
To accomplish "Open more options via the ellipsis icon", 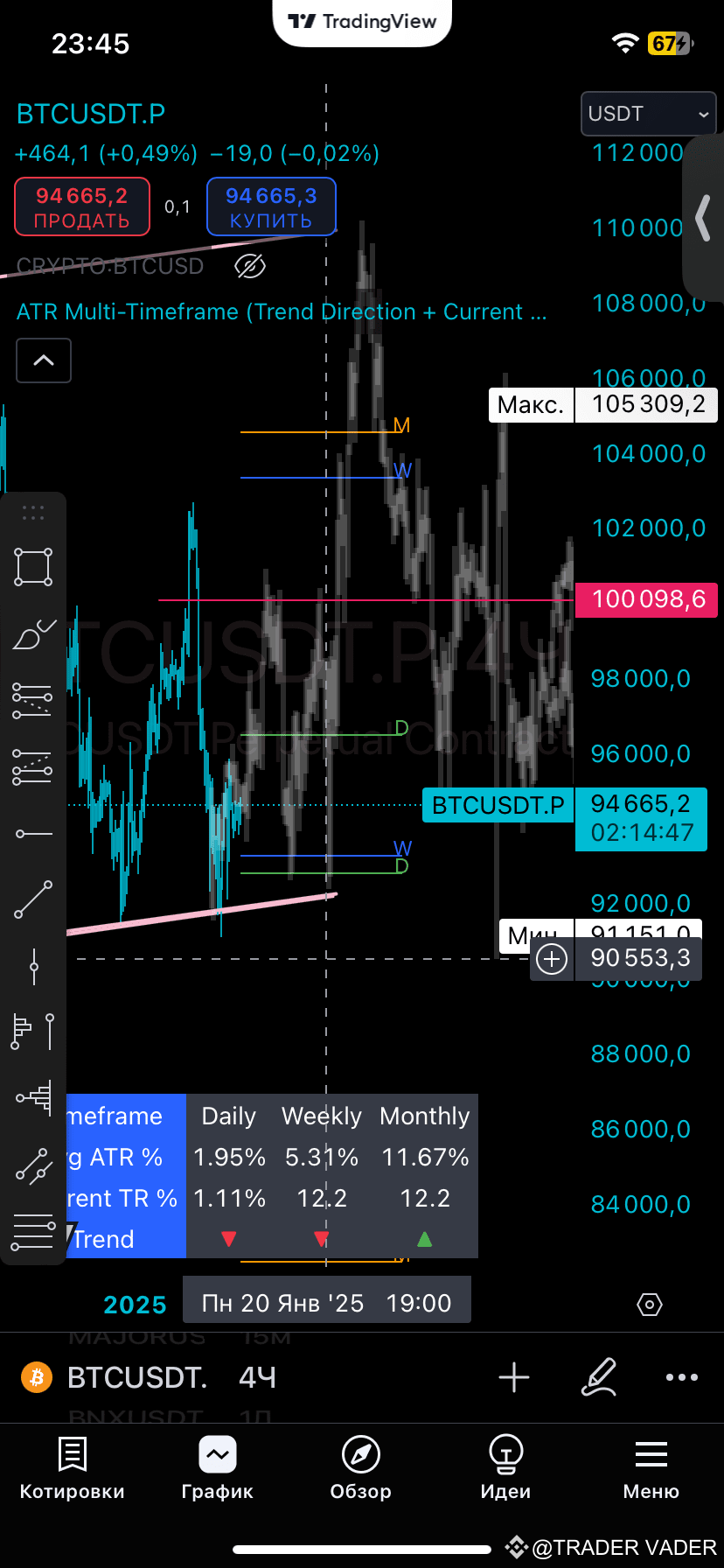I will 682,1377.
